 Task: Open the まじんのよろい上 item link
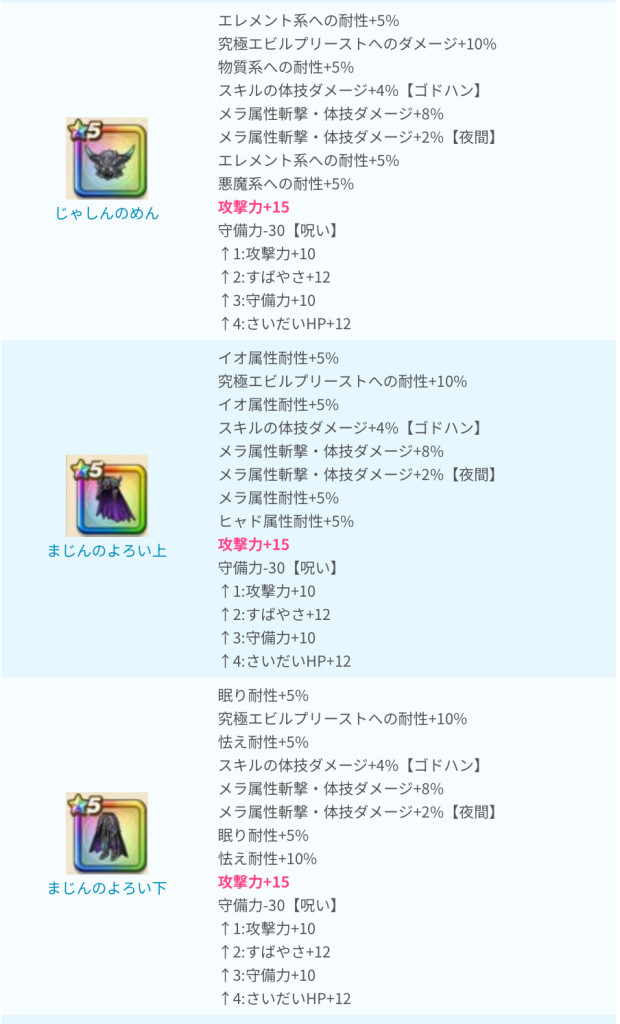(106, 550)
